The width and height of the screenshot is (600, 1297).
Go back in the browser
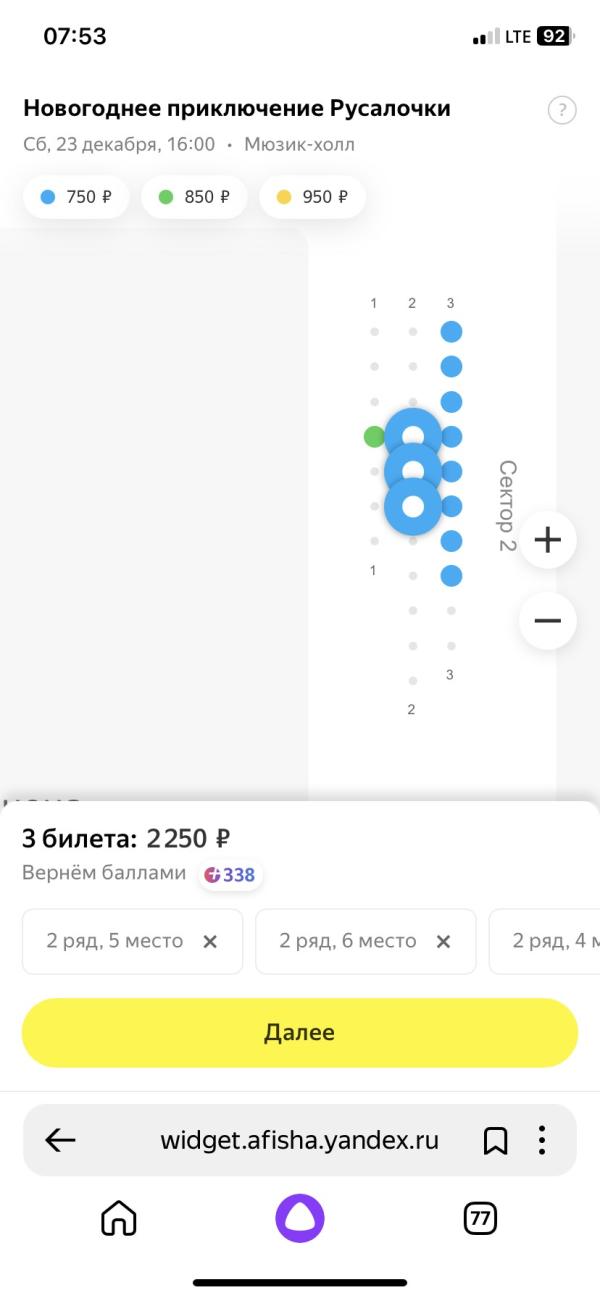tap(61, 1140)
